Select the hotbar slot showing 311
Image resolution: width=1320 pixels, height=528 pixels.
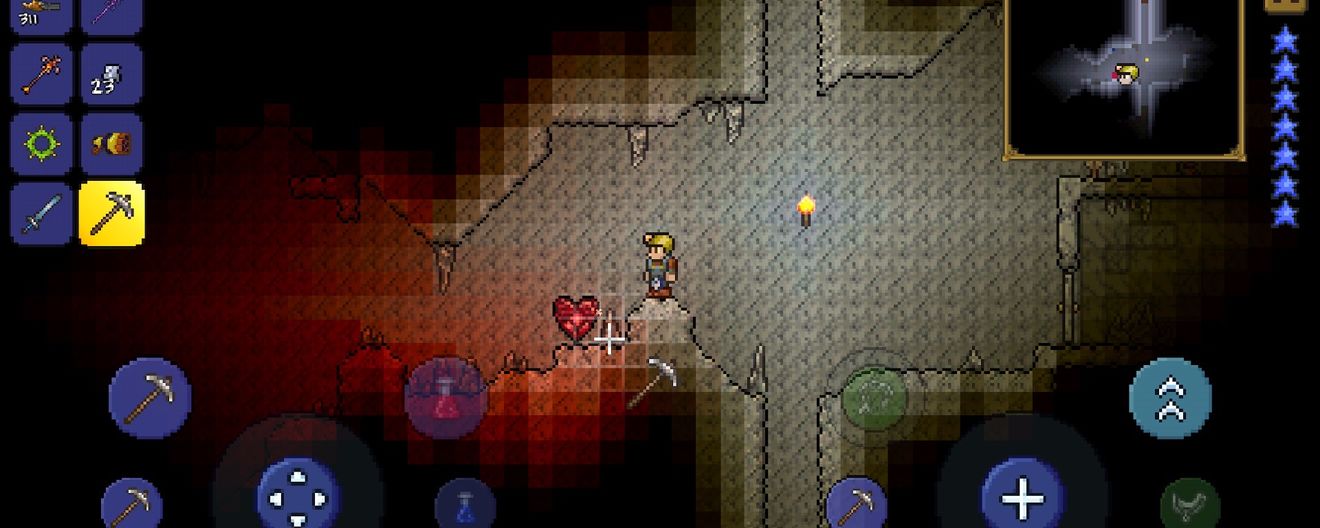click(41, 14)
